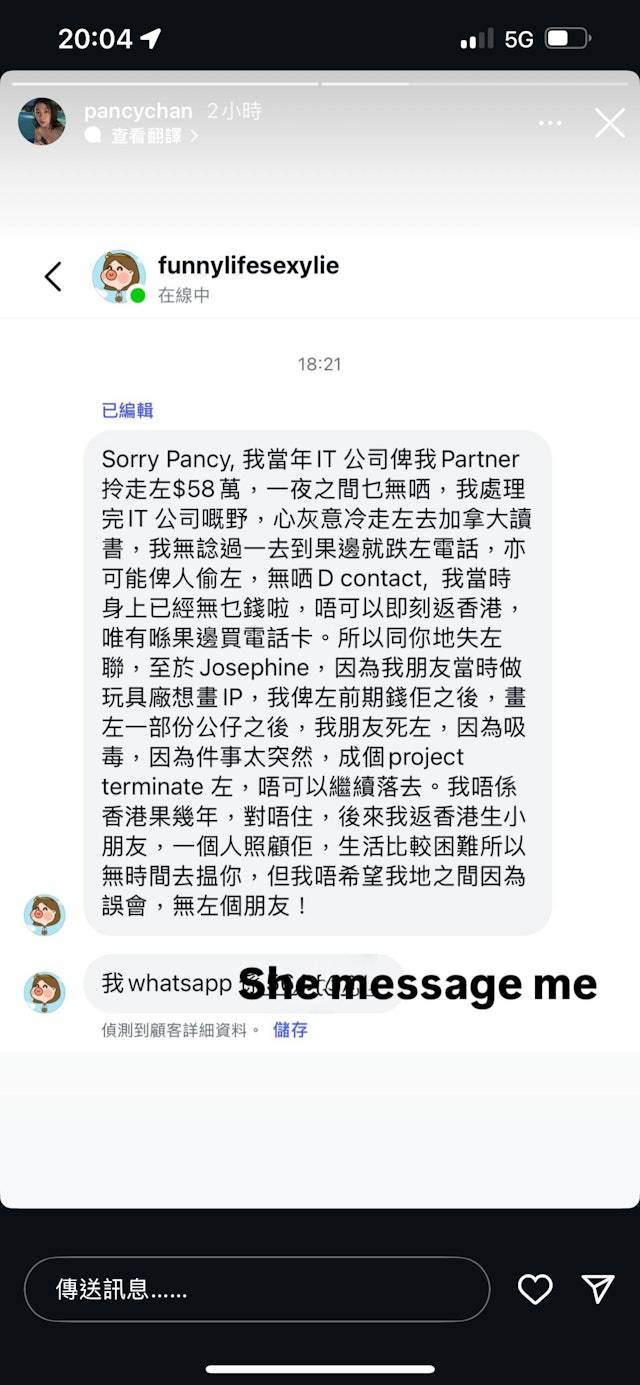Open pancychan's profile picture

(42, 122)
